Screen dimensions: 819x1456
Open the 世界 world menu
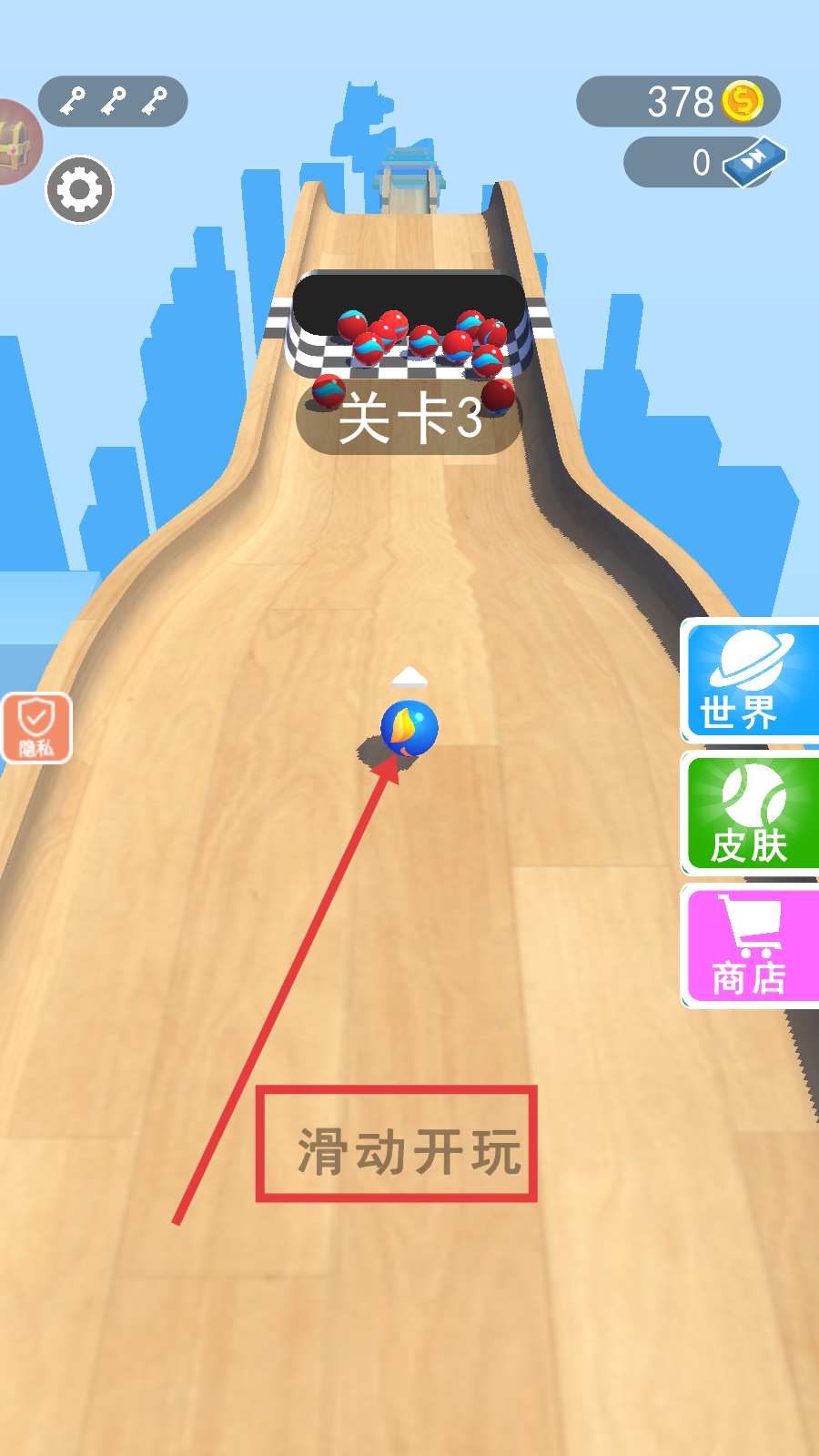point(750,680)
